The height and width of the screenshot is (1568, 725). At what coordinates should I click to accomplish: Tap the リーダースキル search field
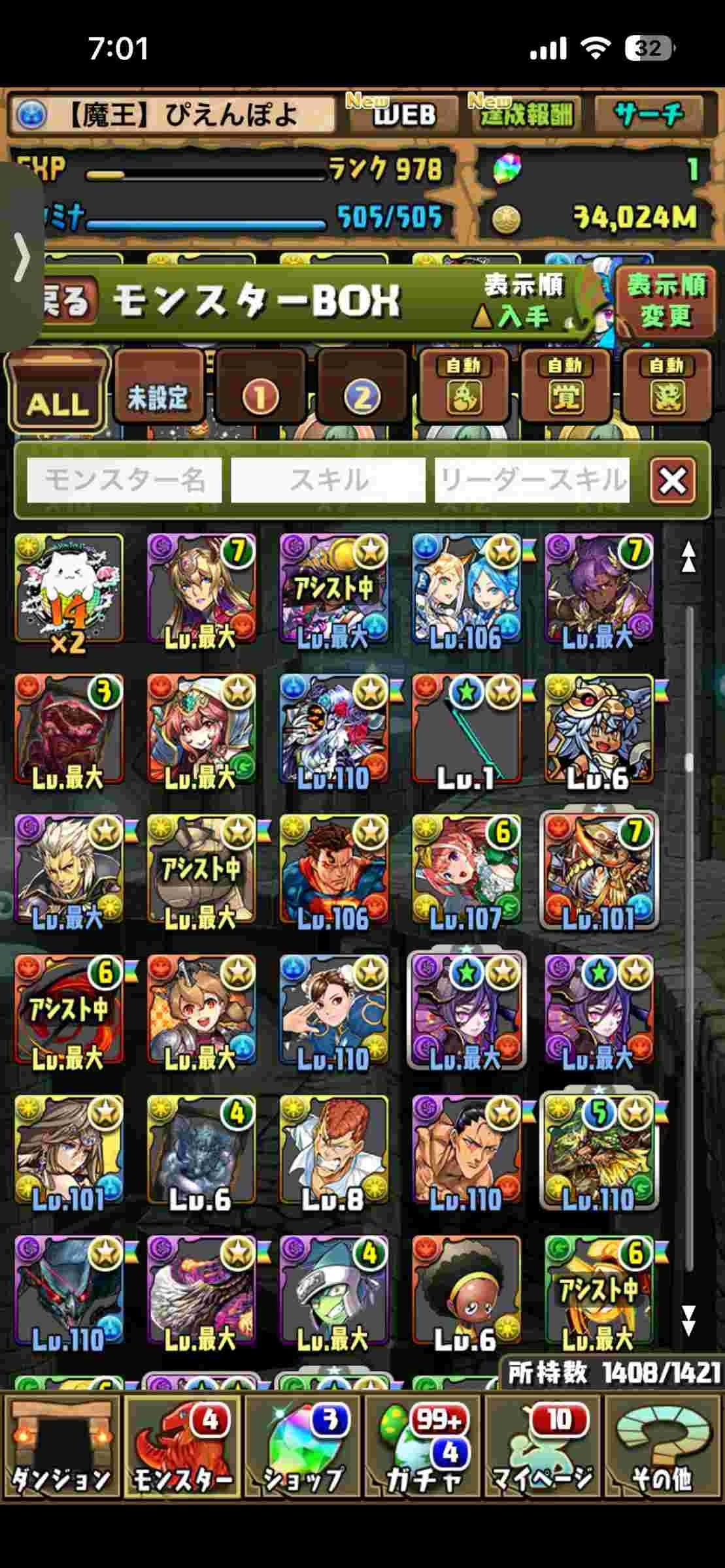pos(532,480)
